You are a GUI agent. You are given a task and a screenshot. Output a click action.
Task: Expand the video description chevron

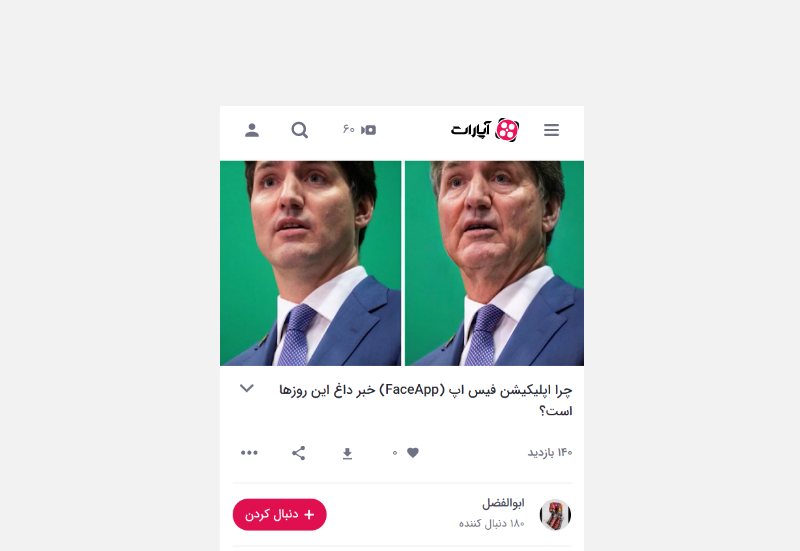247,388
